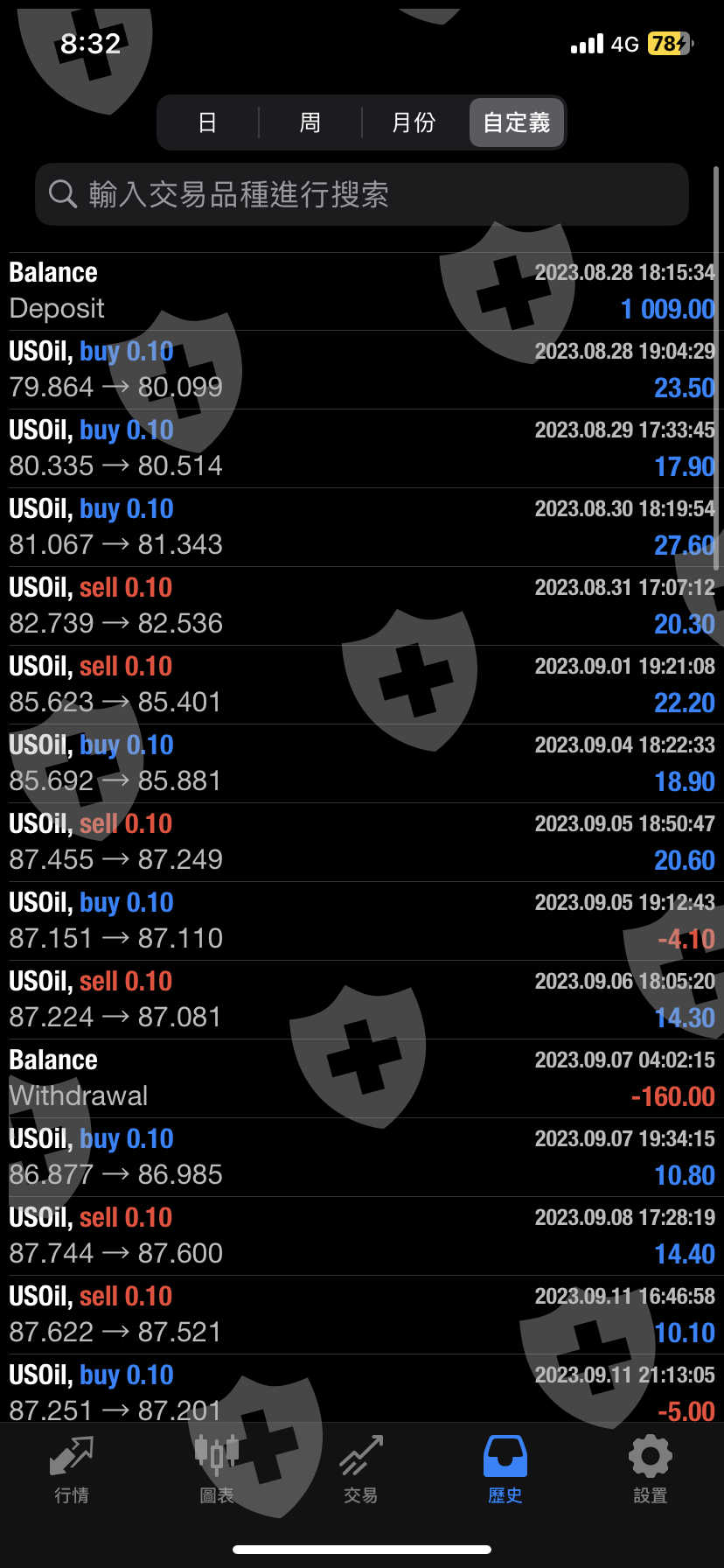
Task: Switch to the 日 period tab
Action: pos(207,122)
